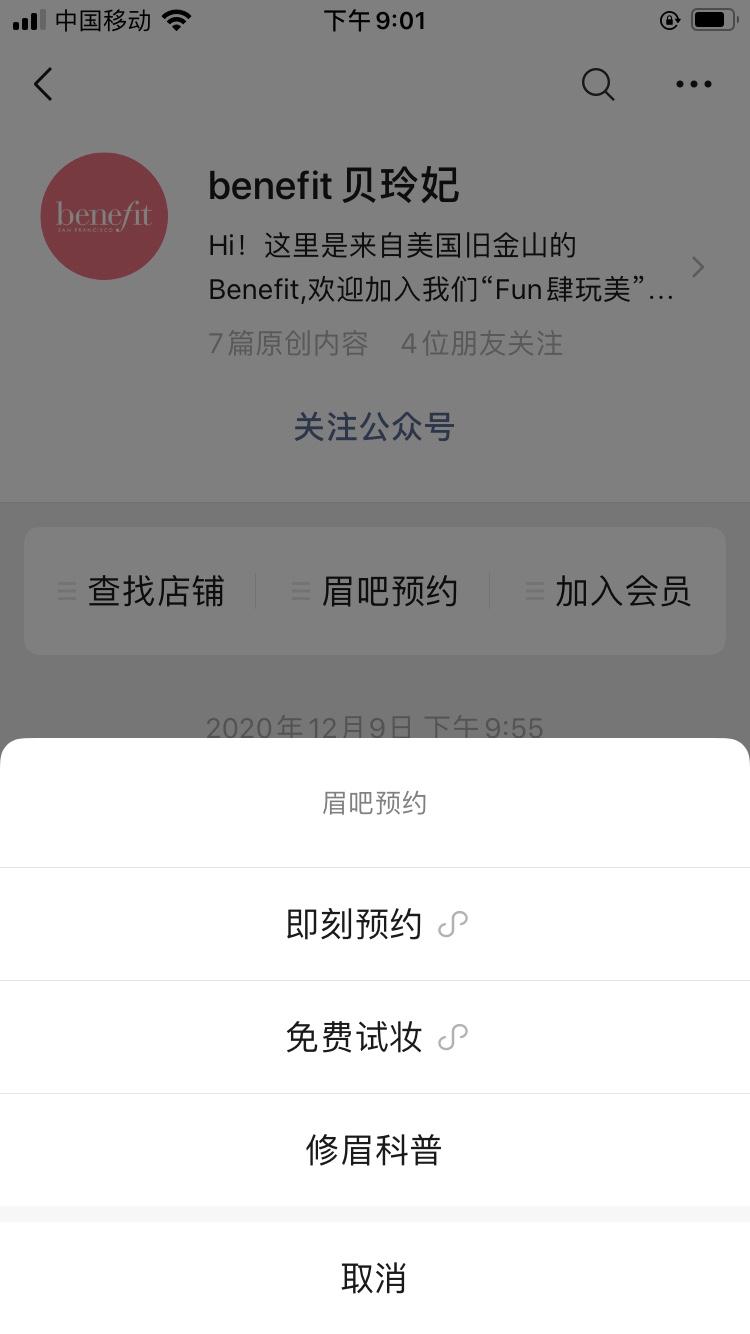Select 即刻预约 to book now
Screen dimensions: 750x1334
point(375,924)
